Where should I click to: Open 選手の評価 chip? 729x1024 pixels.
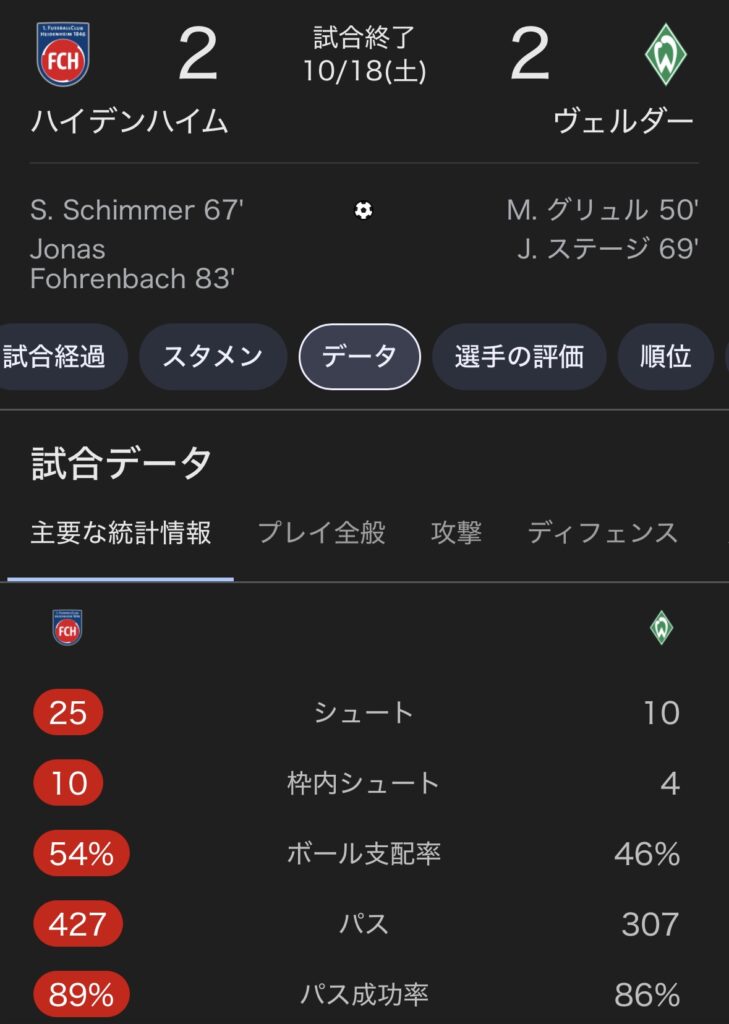518,357
